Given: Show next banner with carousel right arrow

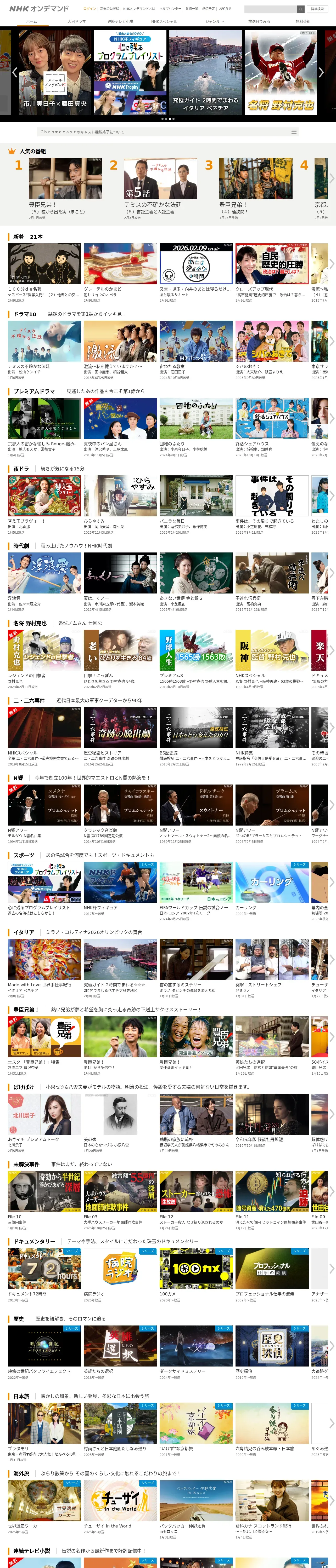Looking at the screenshot, I should click(321, 72).
